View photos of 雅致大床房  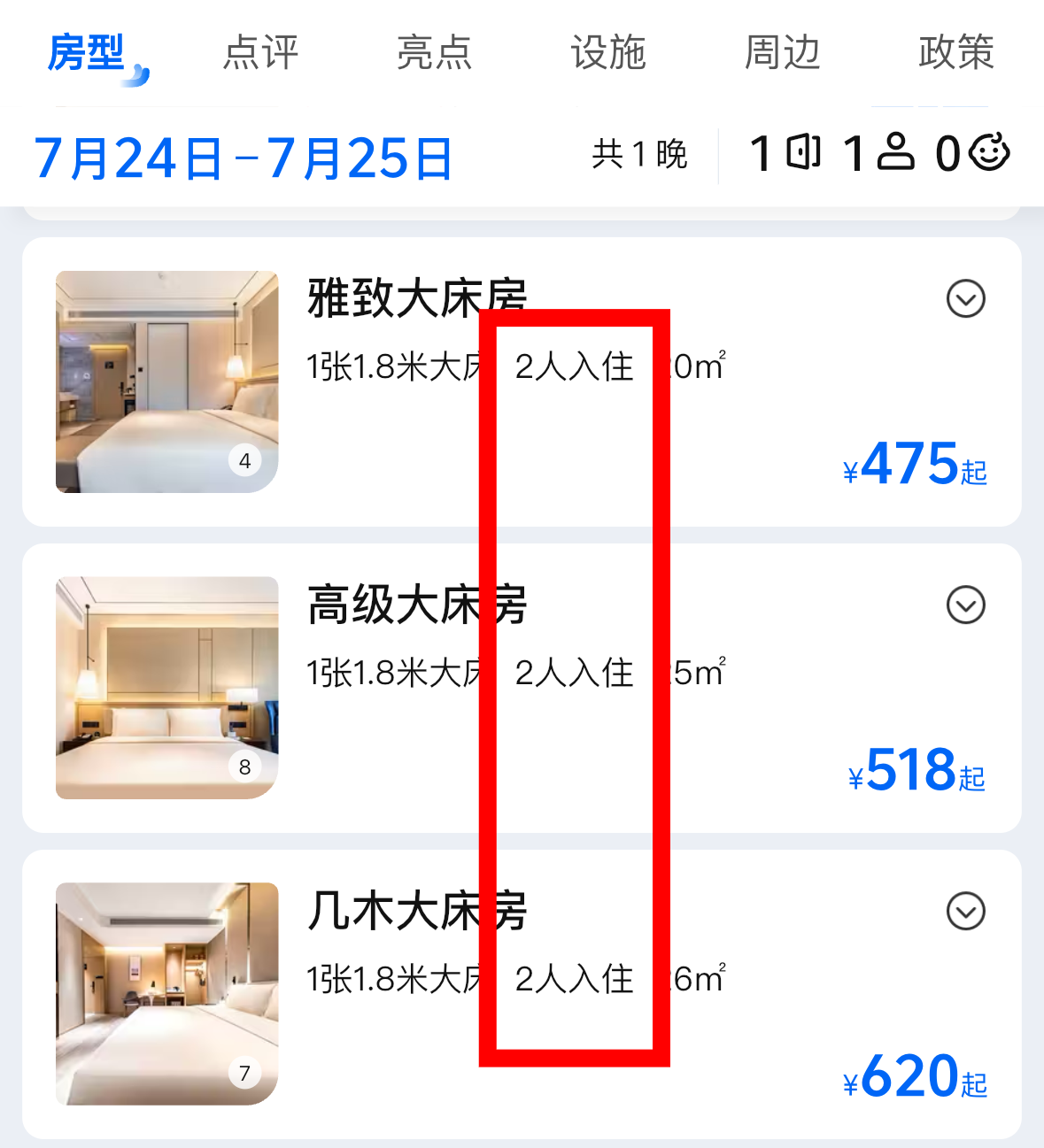(x=167, y=381)
